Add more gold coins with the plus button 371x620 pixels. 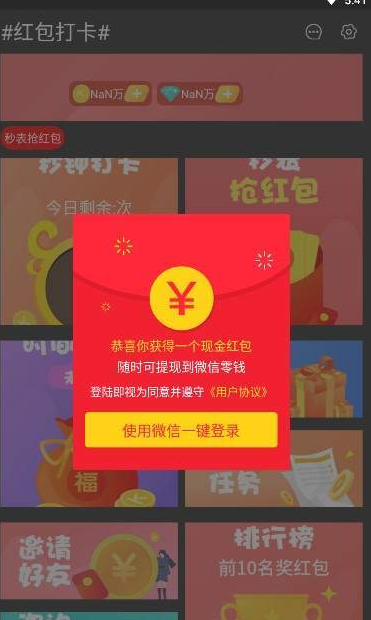click(x=137, y=94)
